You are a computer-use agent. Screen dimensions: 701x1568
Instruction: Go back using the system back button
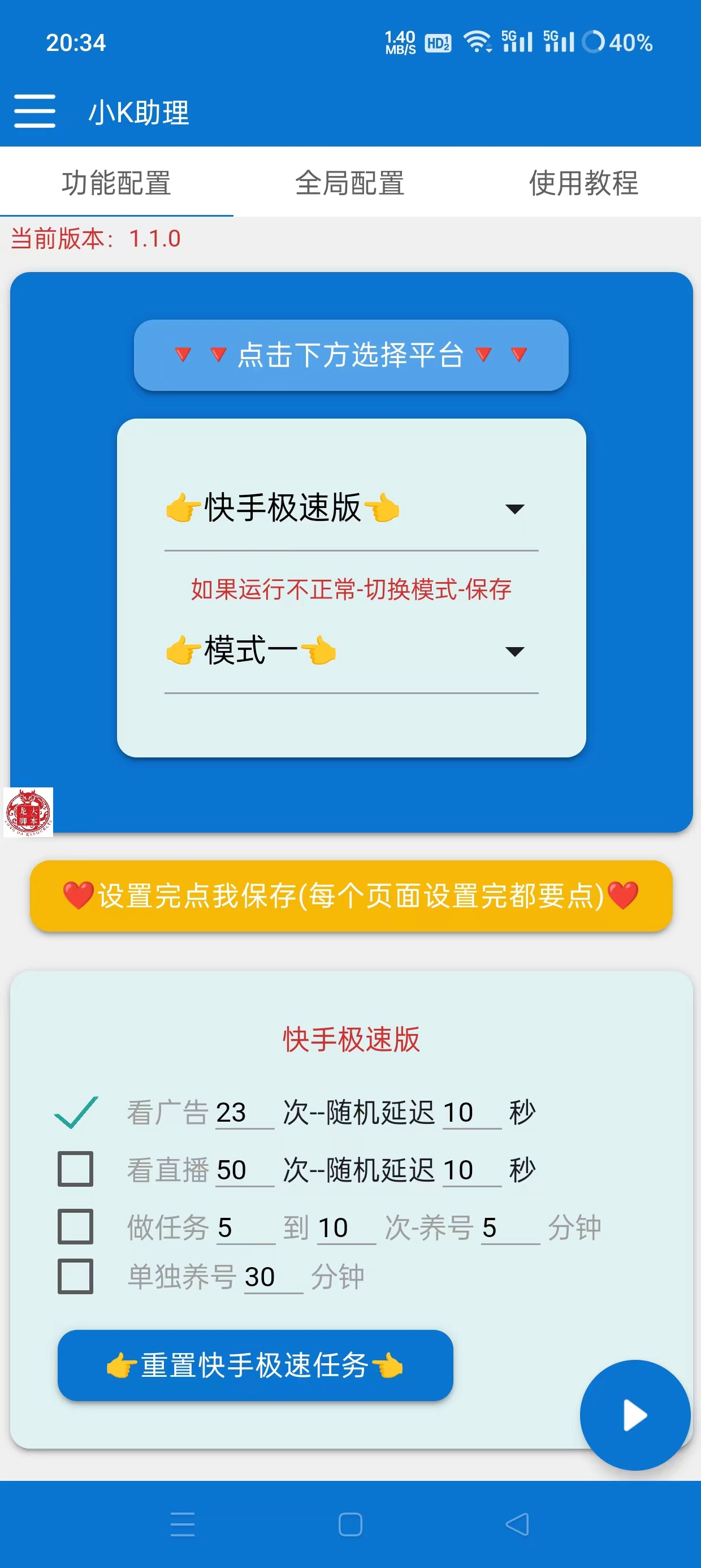click(x=517, y=1524)
